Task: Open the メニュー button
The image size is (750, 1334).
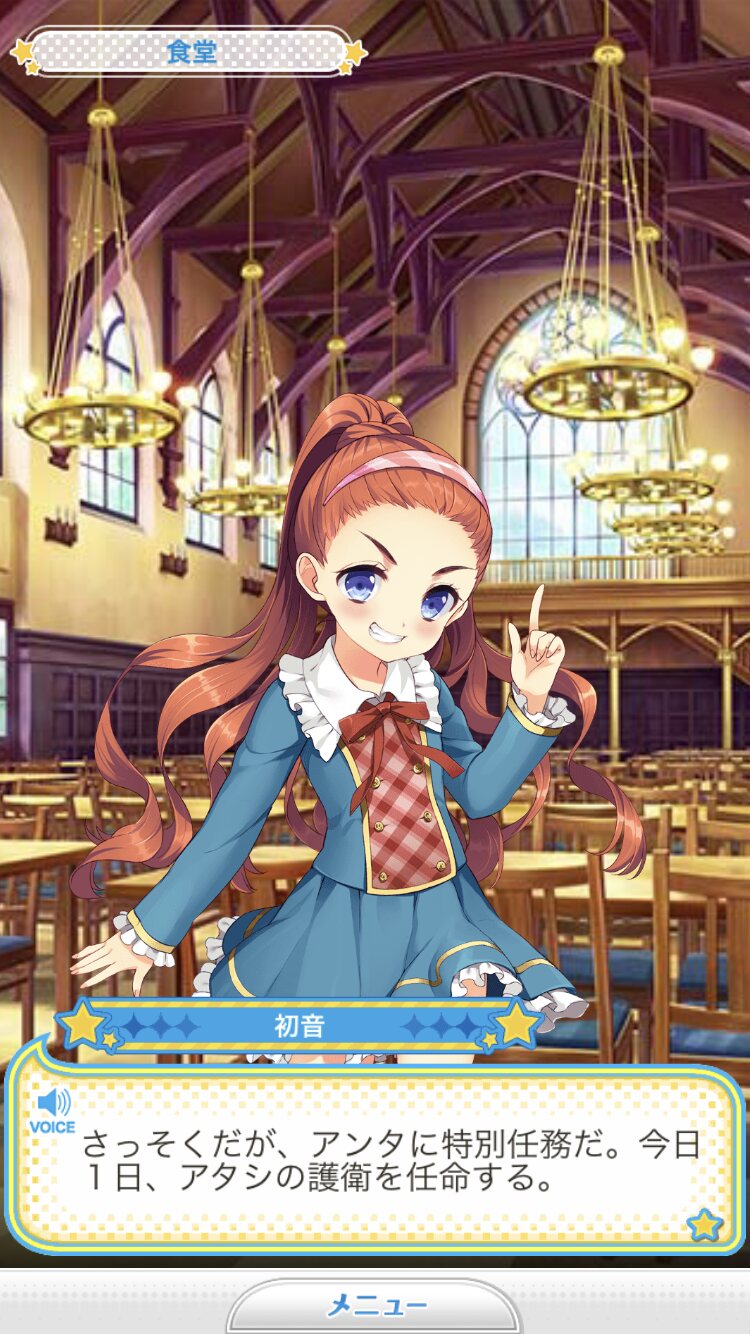Action: click(x=377, y=1306)
